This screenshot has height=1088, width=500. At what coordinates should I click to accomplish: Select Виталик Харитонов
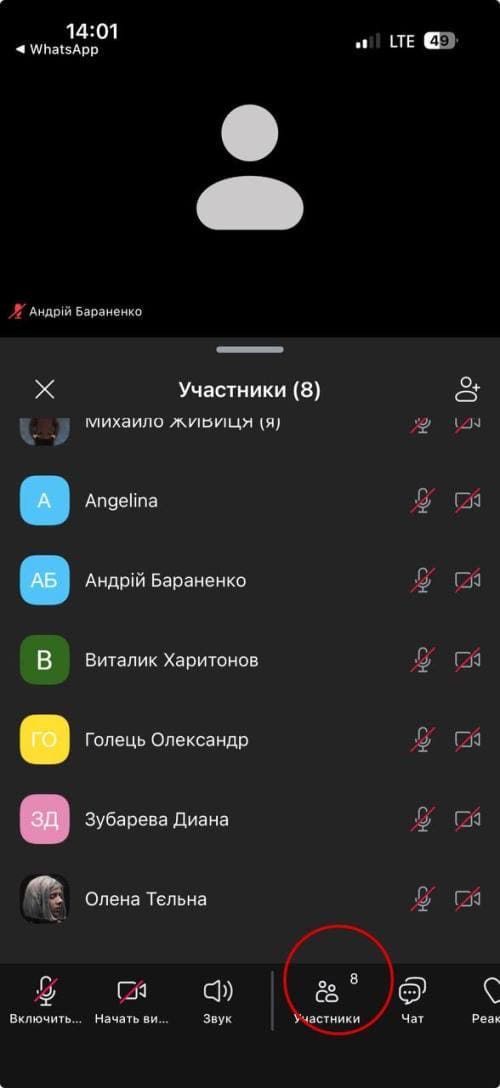[250, 659]
